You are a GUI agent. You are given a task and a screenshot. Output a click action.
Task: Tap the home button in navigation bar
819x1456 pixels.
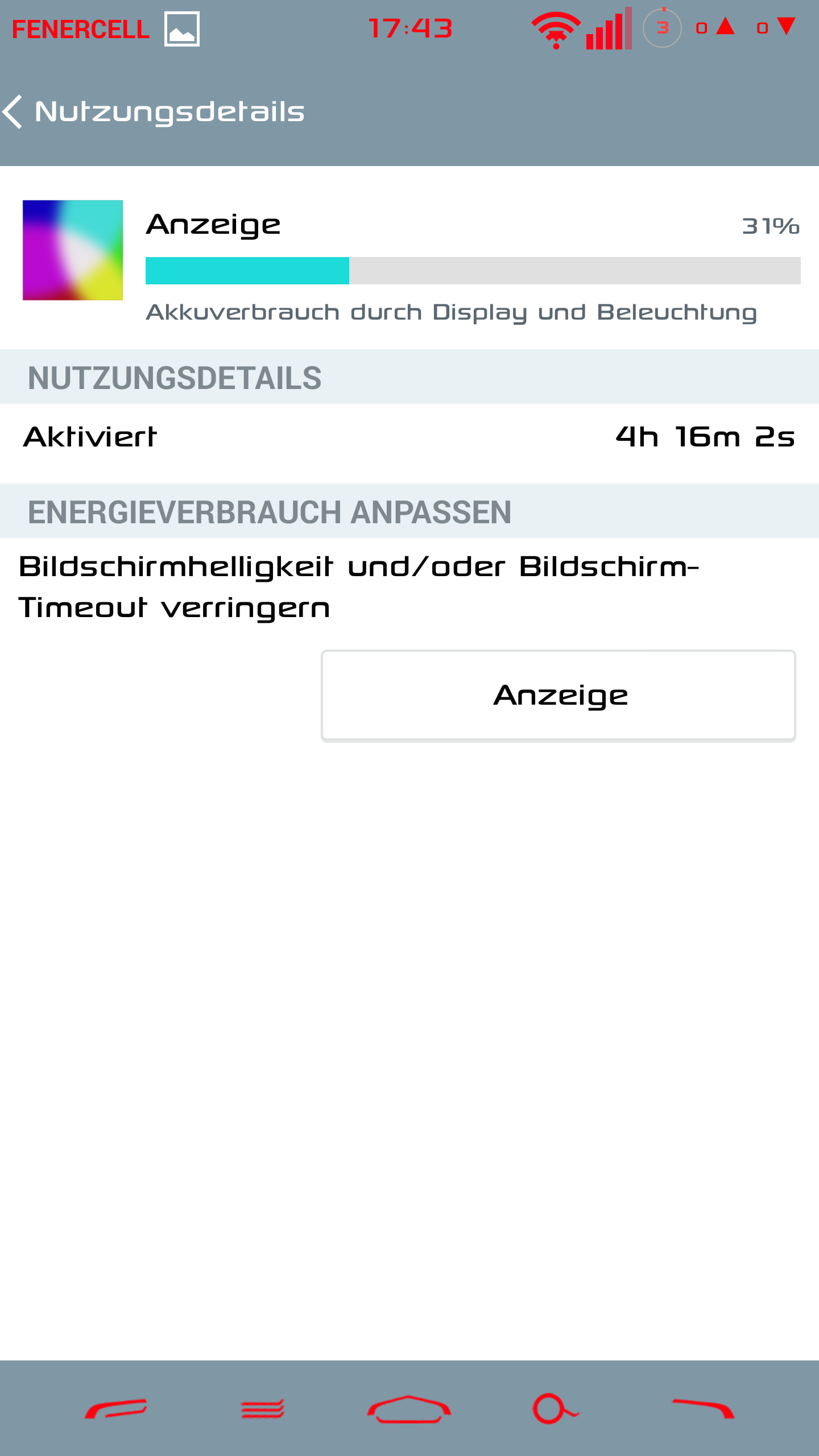click(x=409, y=1409)
